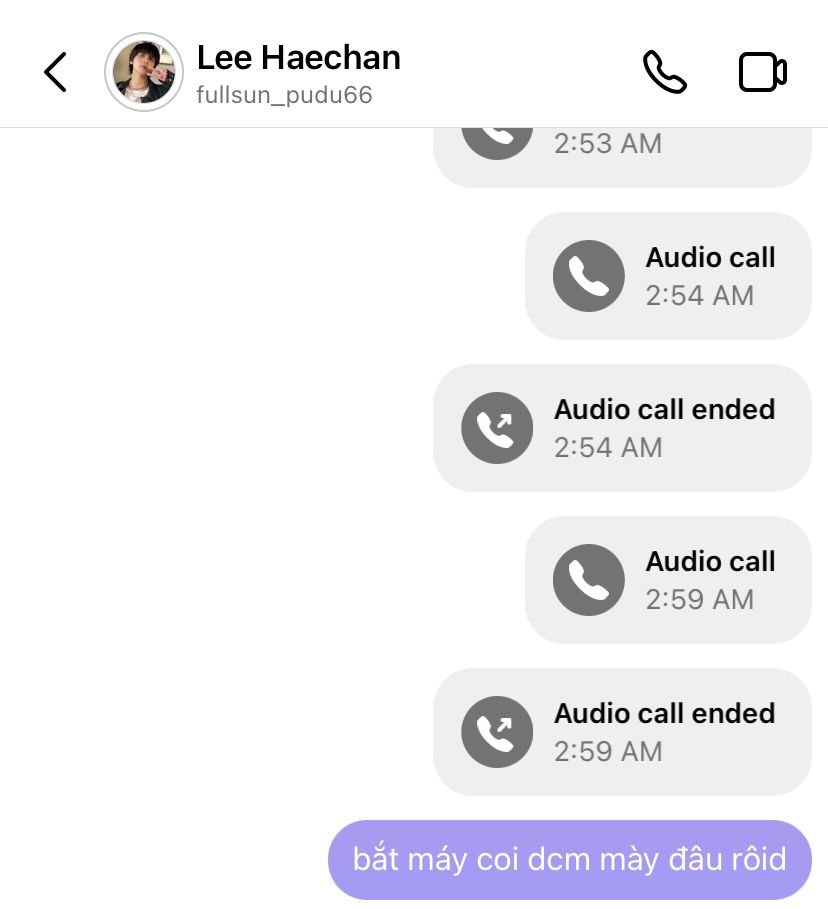Start an audio call with Lee Haechan

click(664, 72)
